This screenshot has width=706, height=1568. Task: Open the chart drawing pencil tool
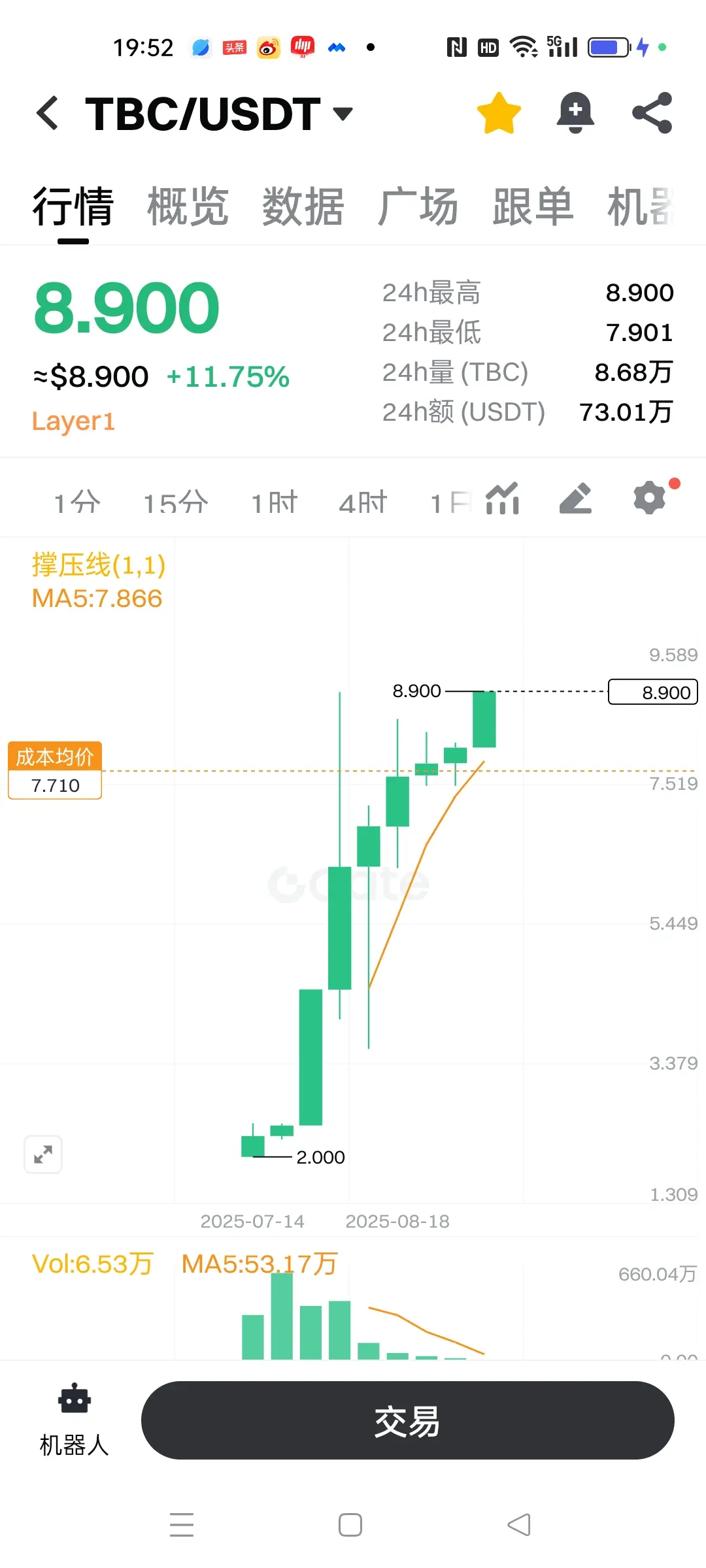tap(576, 498)
